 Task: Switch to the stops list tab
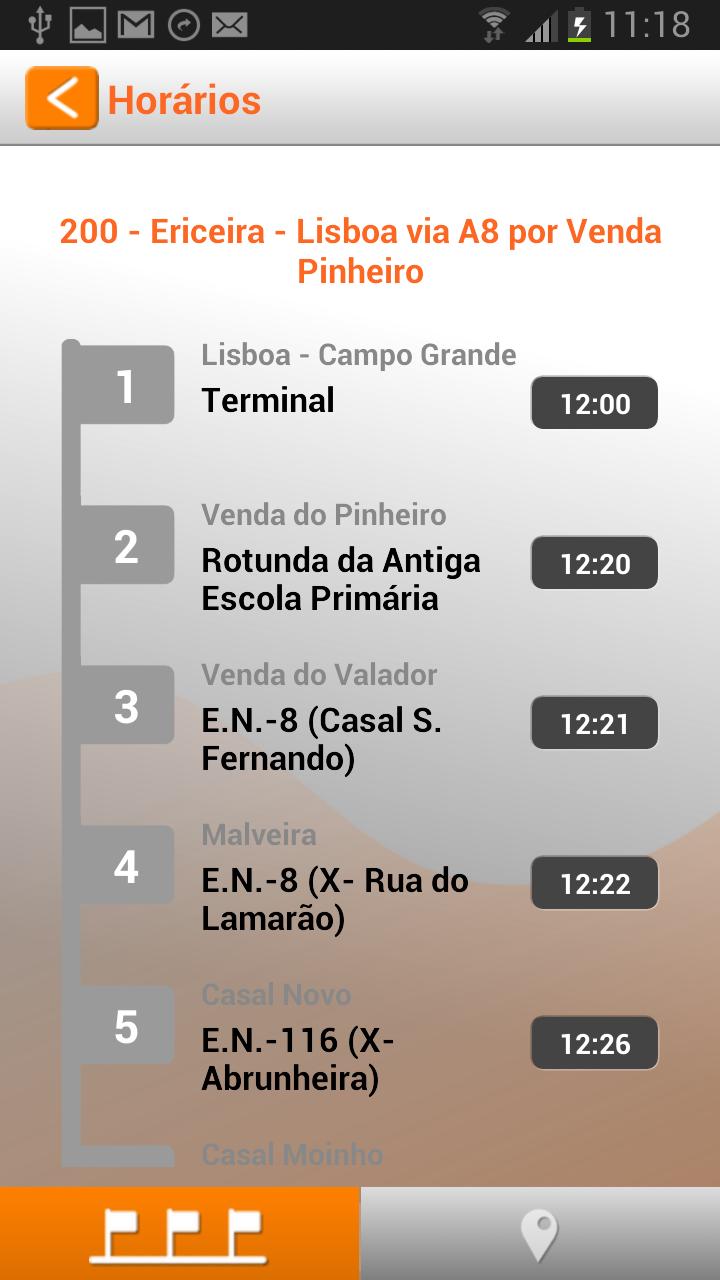point(179,1233)
